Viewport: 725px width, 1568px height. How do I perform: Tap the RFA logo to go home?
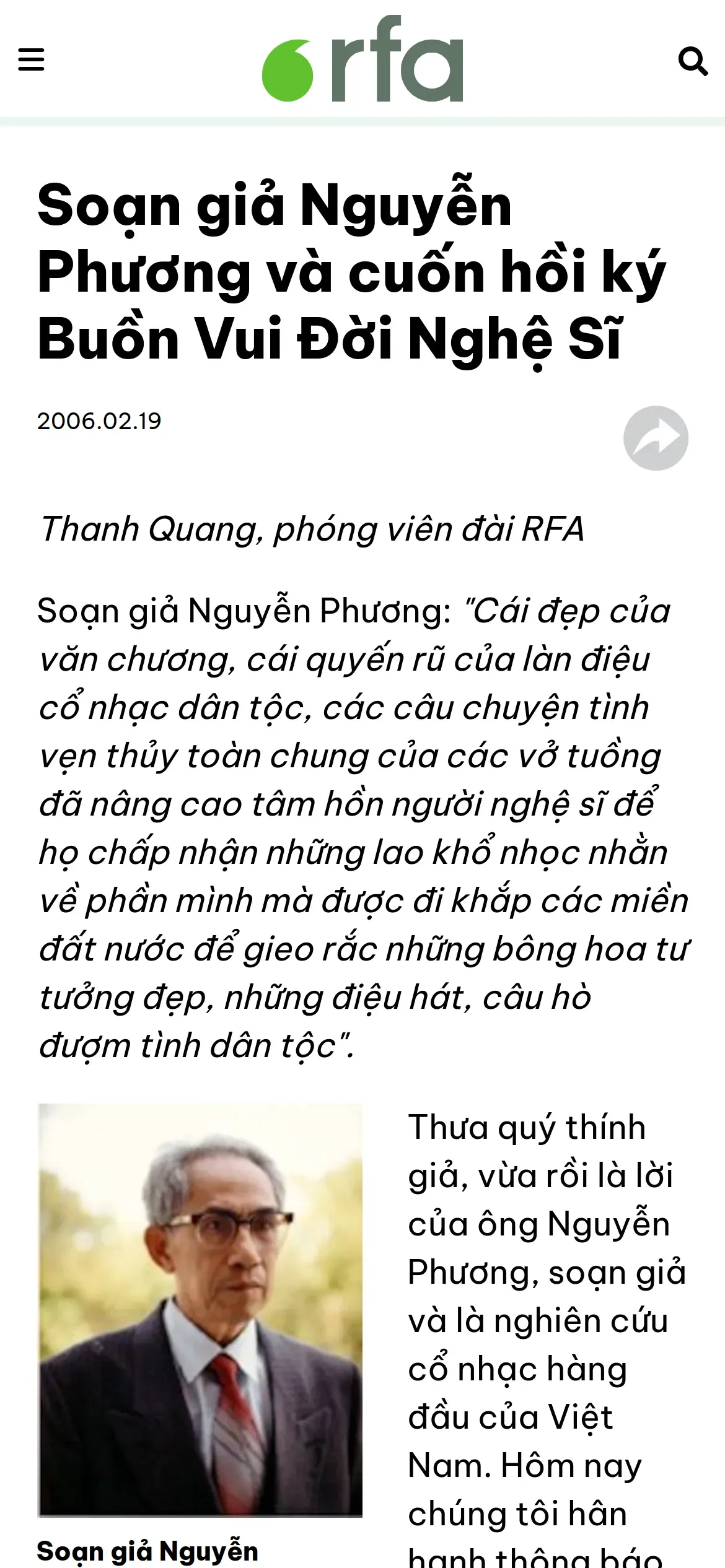[x=362, y=59]
